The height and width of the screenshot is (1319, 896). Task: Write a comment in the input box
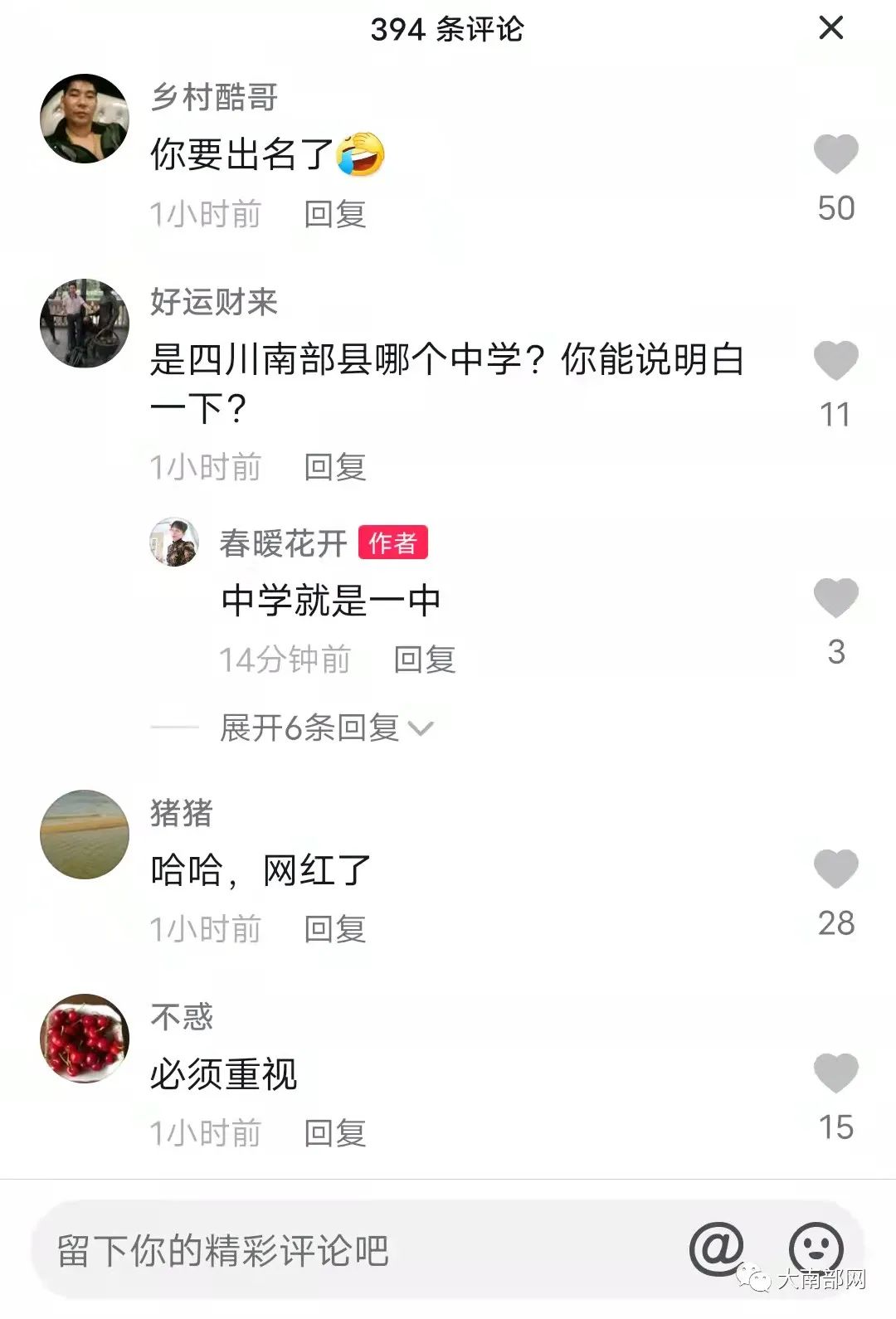click(x=332, y=1251)
